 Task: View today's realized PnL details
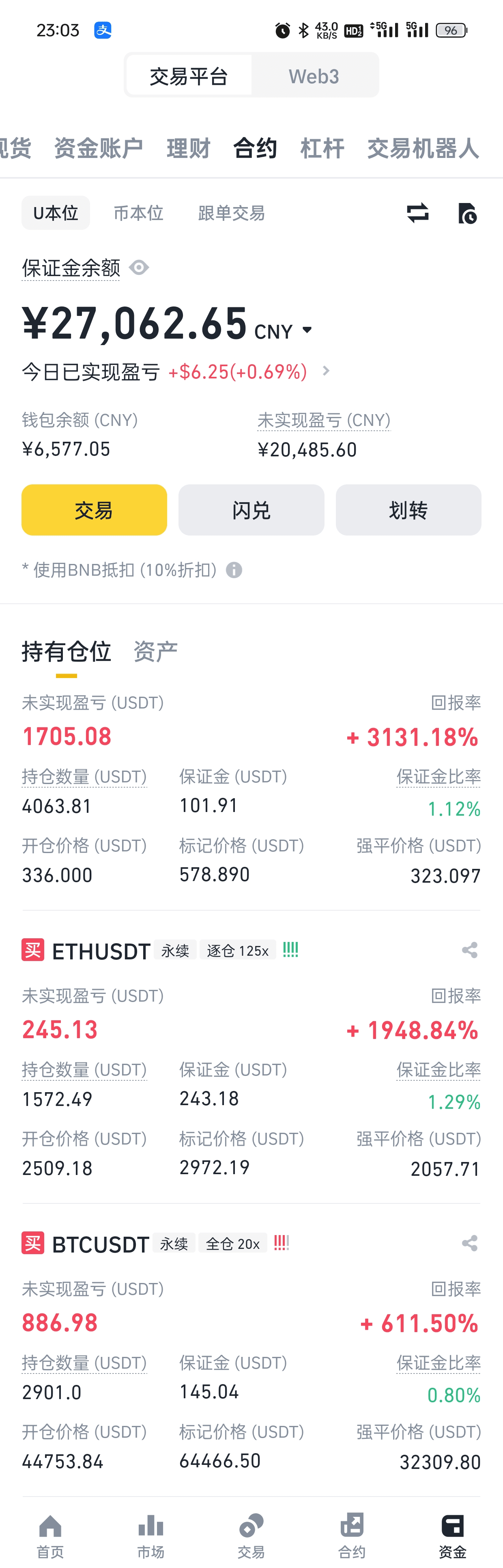tap(326, 371)
